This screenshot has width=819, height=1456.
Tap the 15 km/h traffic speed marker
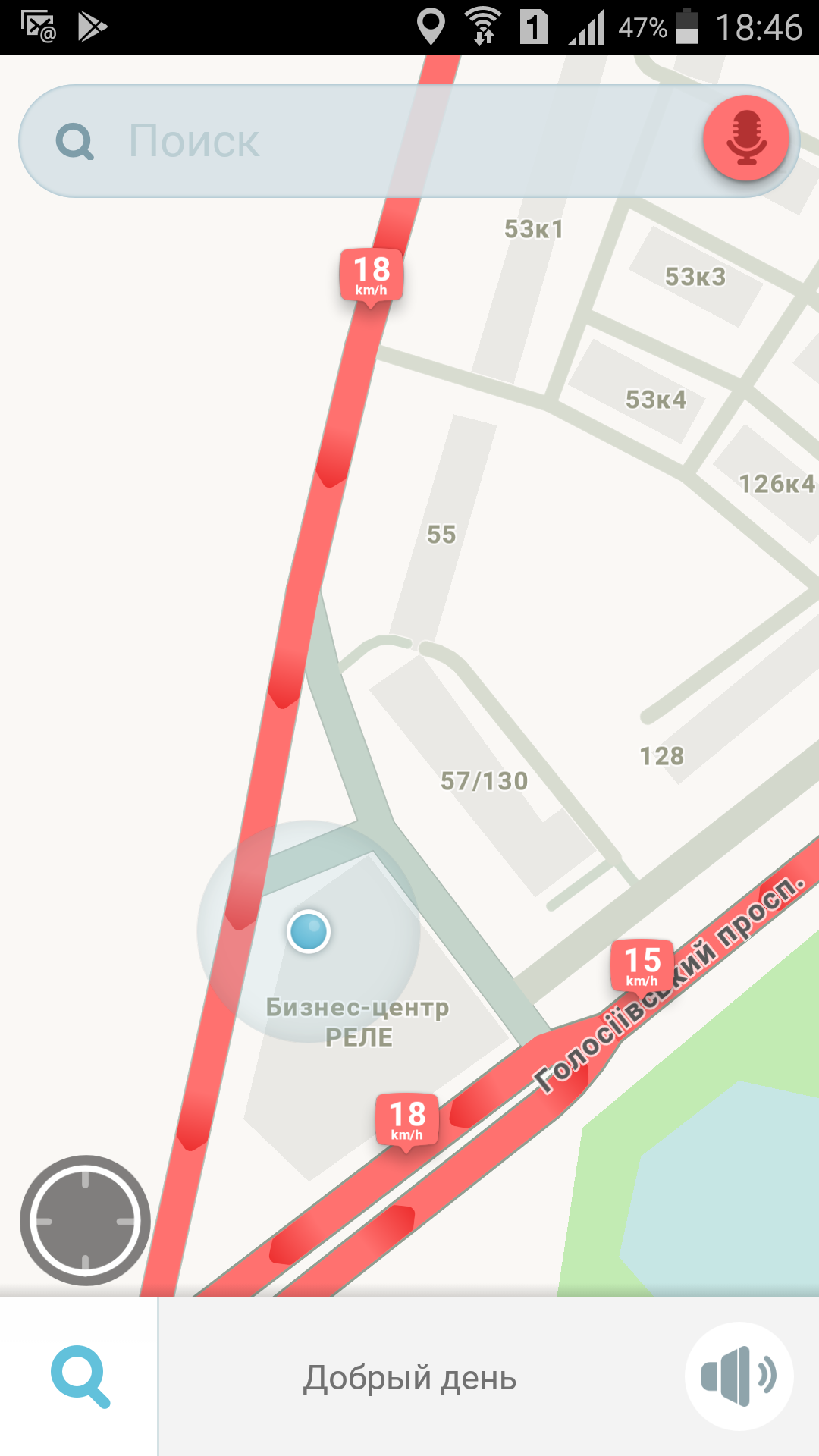point(642,965)
